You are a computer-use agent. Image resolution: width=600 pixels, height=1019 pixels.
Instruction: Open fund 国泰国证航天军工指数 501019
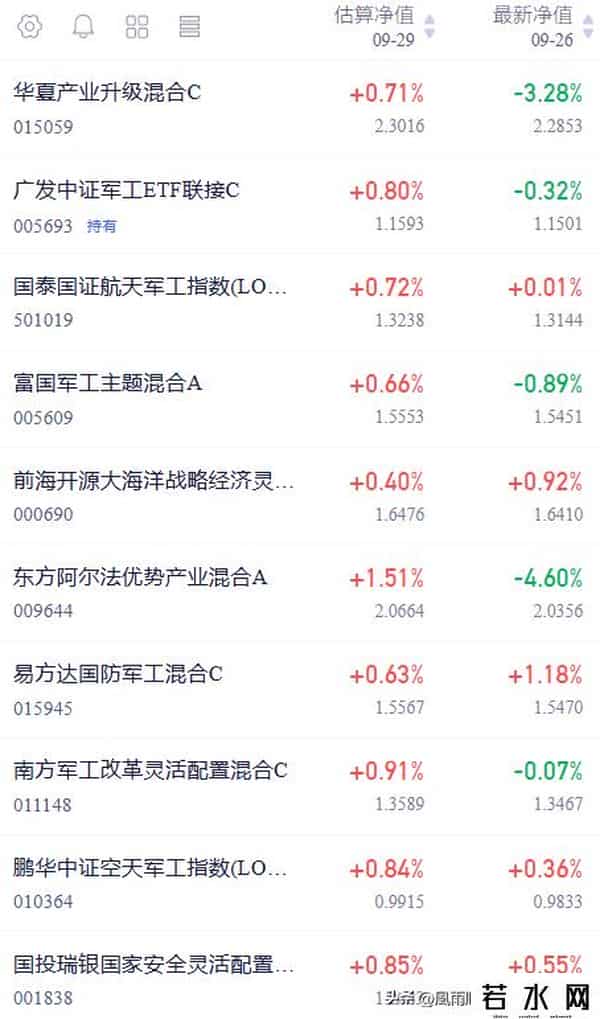click(x=150, y=288)
